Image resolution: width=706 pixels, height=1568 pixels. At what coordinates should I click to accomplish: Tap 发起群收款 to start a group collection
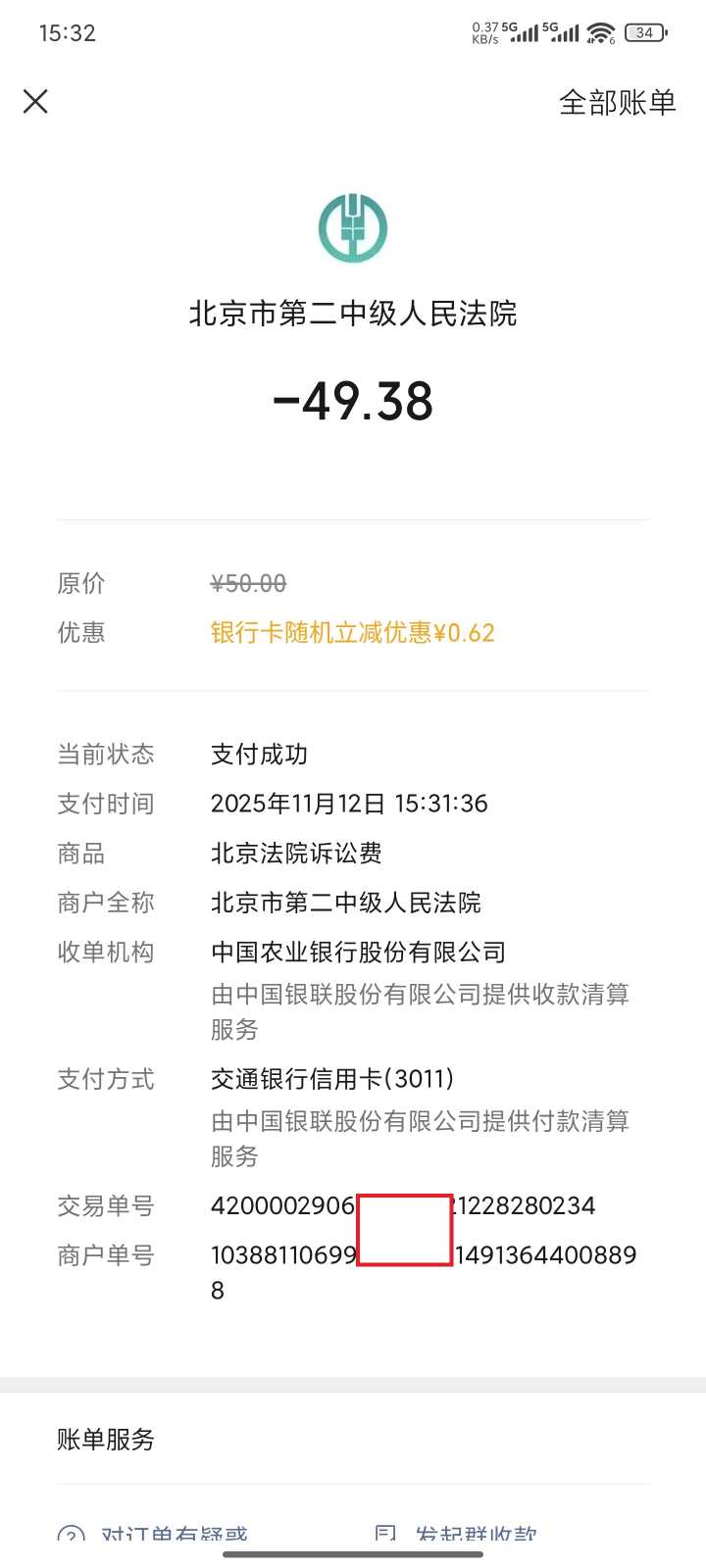tap(476, 1534)
